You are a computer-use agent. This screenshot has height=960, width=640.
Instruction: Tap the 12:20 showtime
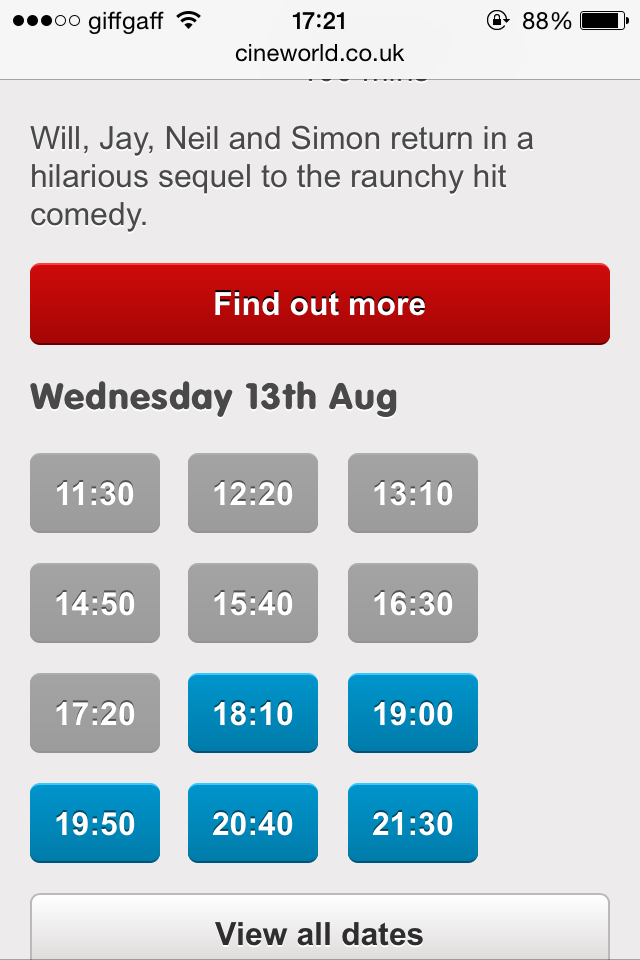253,493
